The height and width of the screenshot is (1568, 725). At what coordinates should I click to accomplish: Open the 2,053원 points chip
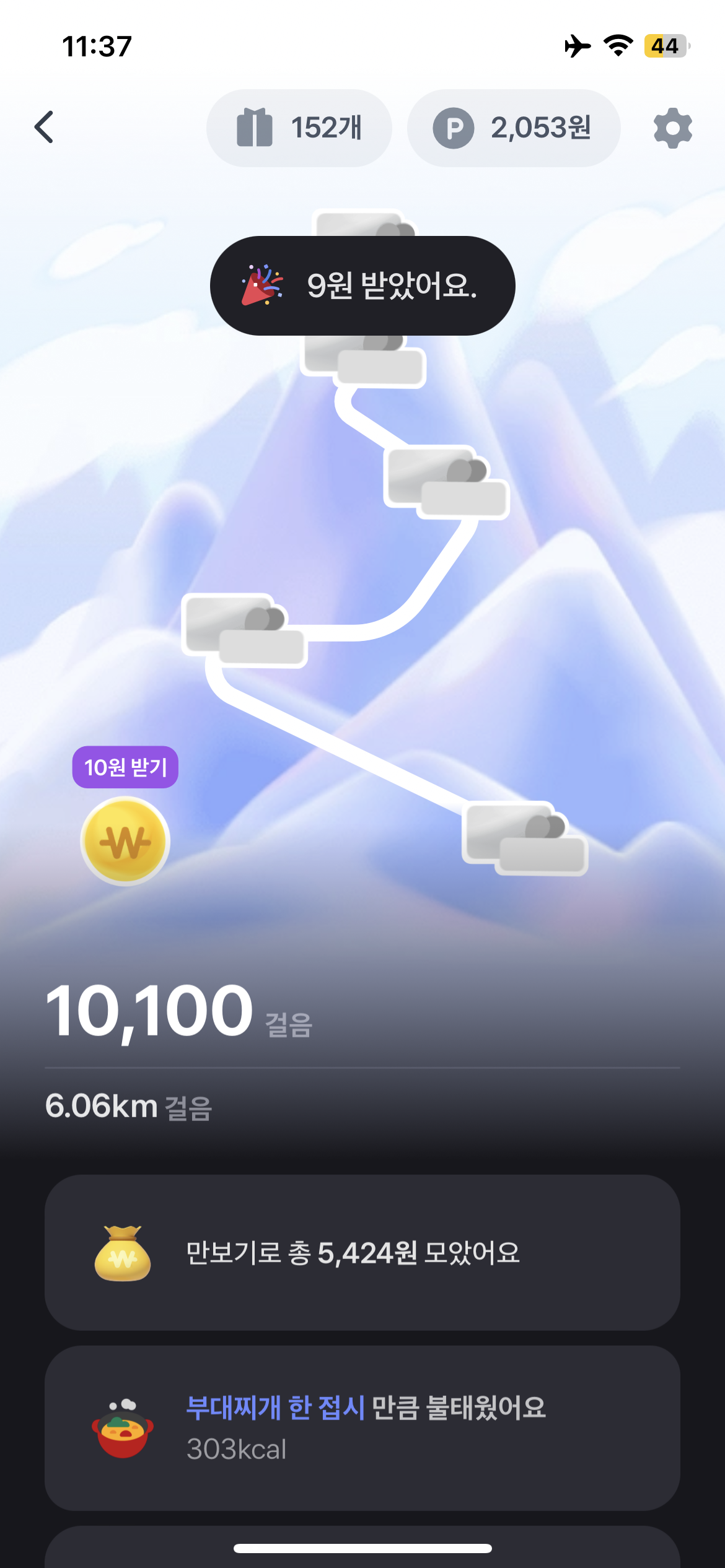[514, 128]
